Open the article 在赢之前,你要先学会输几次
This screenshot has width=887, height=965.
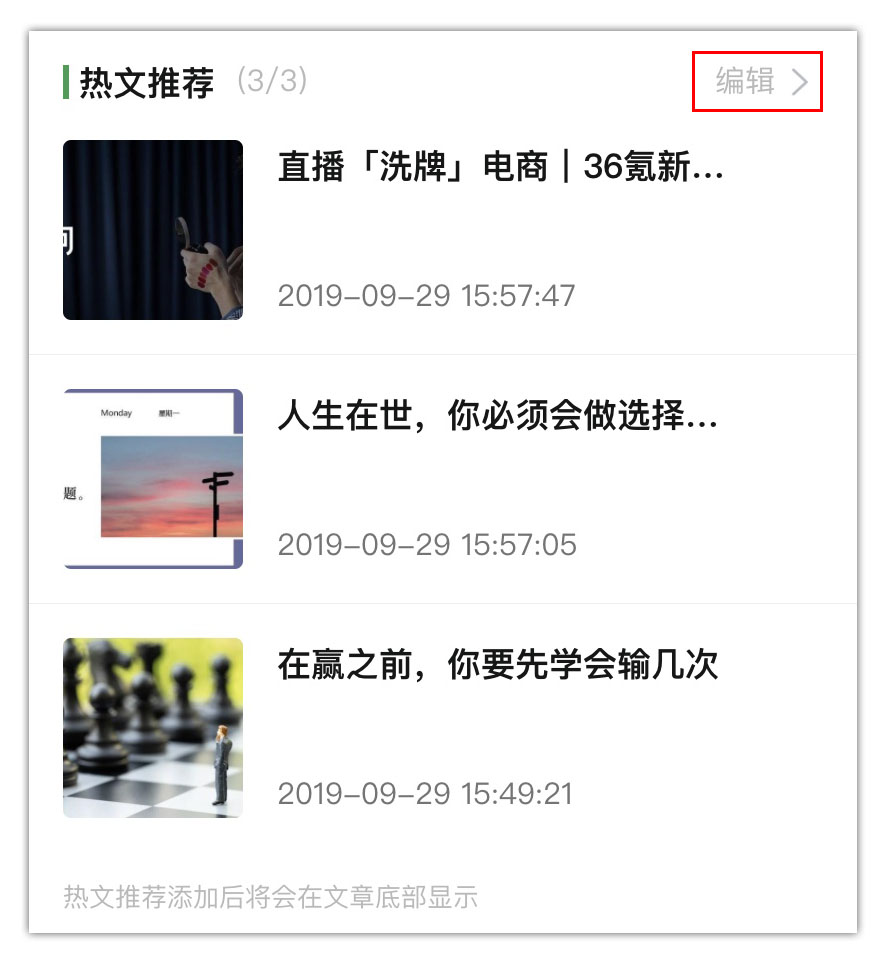(497, 665)
